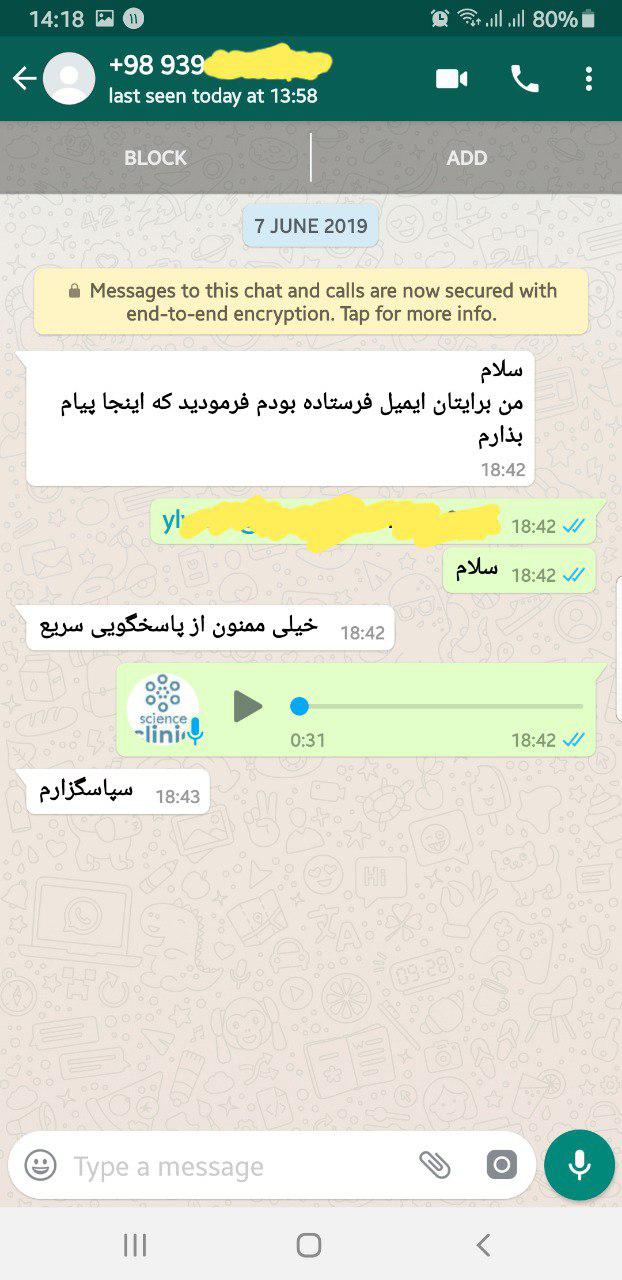Viewport: 622px width, 1280px height.
Task: Play the 0:31 voice message
Action: (x=247, y=706)
